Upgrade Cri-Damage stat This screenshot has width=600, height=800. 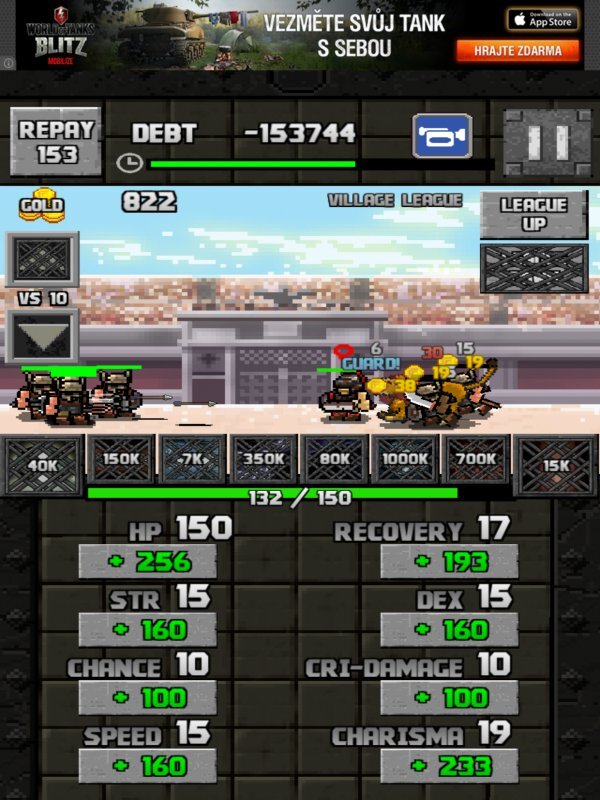(449, 698)
